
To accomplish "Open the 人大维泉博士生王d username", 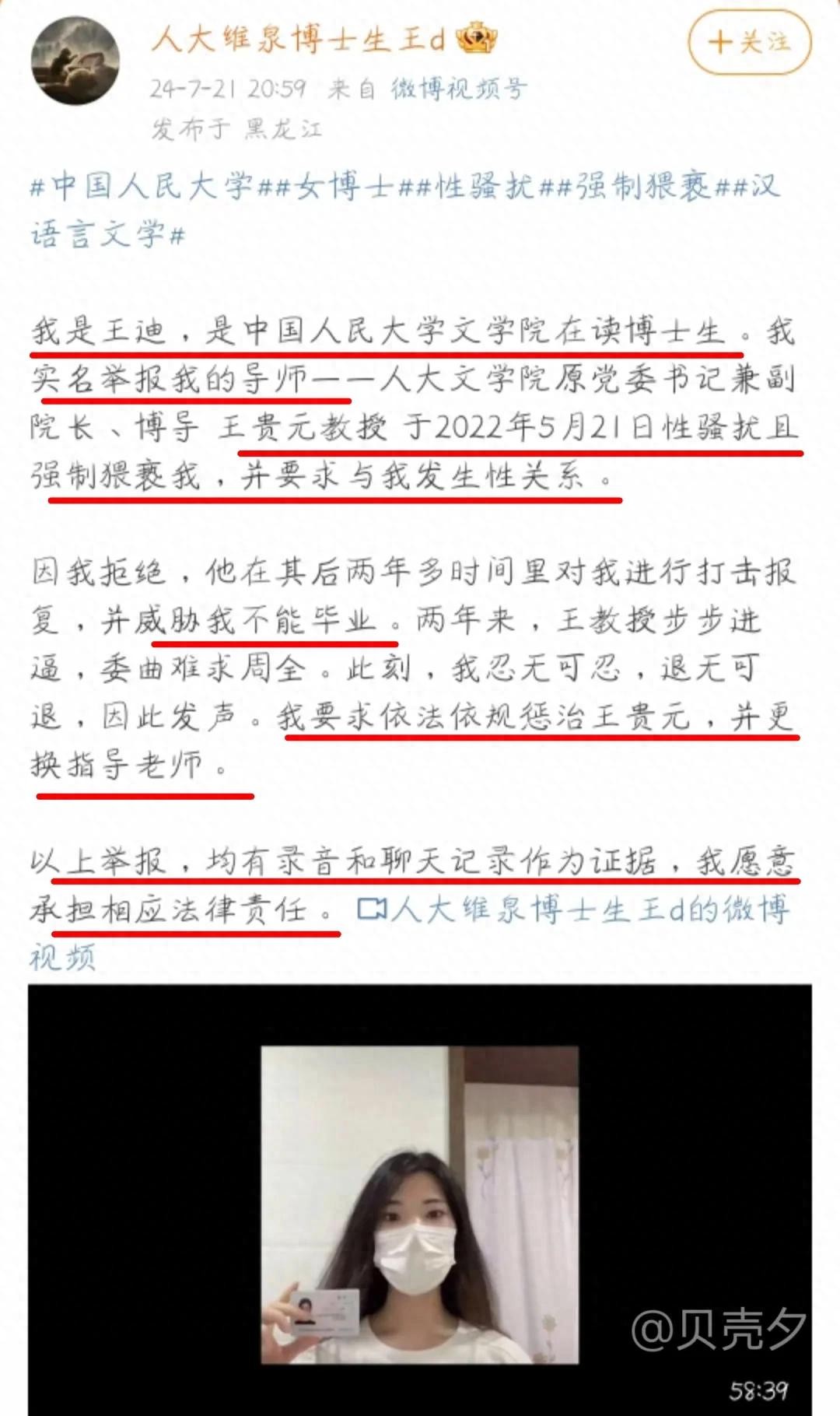I will (298, 39).
